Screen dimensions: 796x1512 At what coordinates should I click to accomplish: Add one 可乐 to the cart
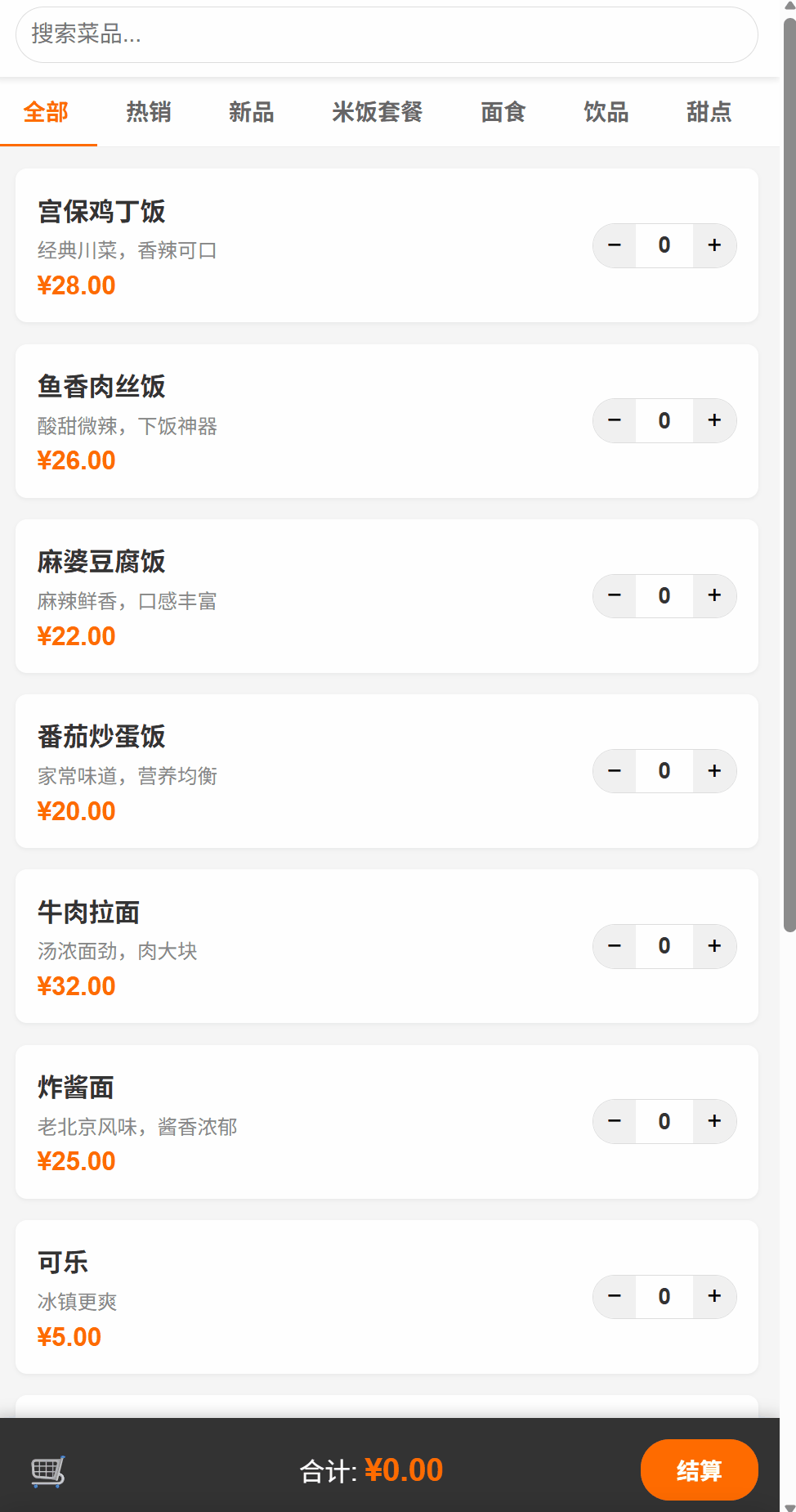point(713,1296)
